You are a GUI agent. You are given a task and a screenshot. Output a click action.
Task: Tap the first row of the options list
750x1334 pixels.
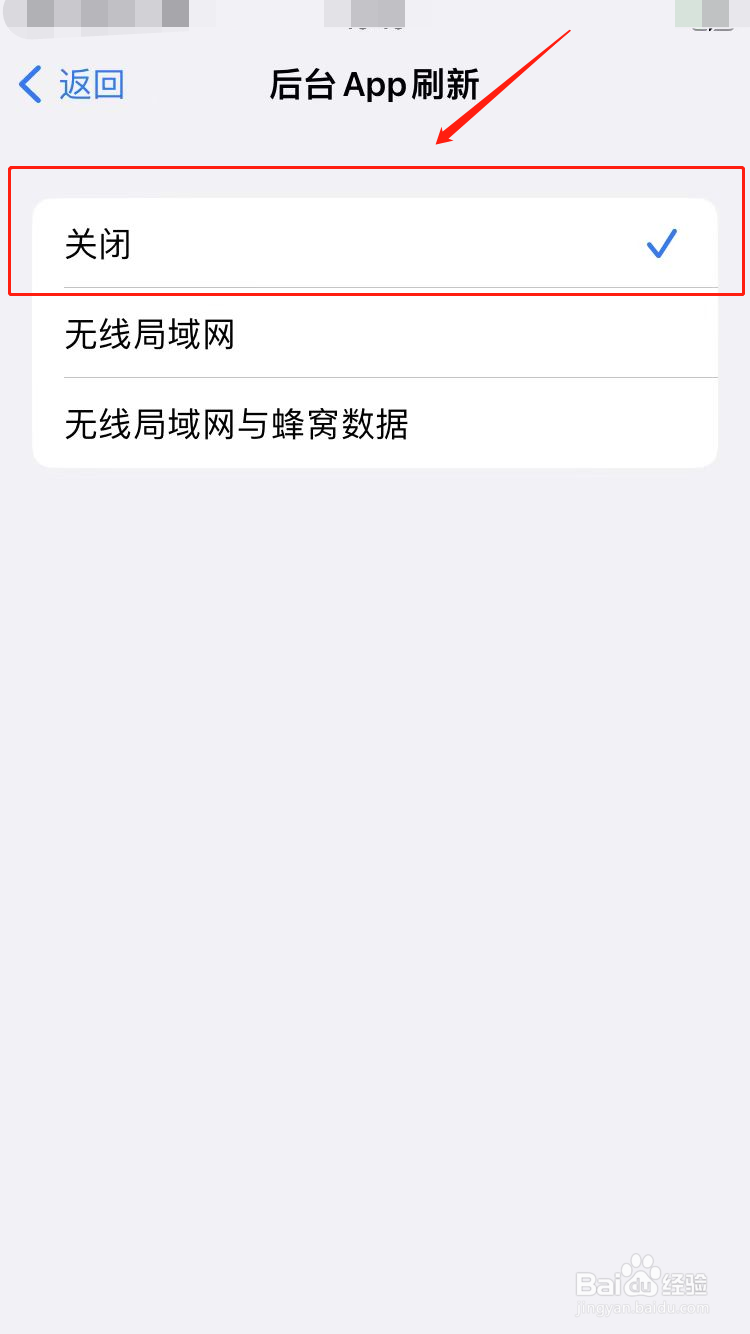(375, 243)
